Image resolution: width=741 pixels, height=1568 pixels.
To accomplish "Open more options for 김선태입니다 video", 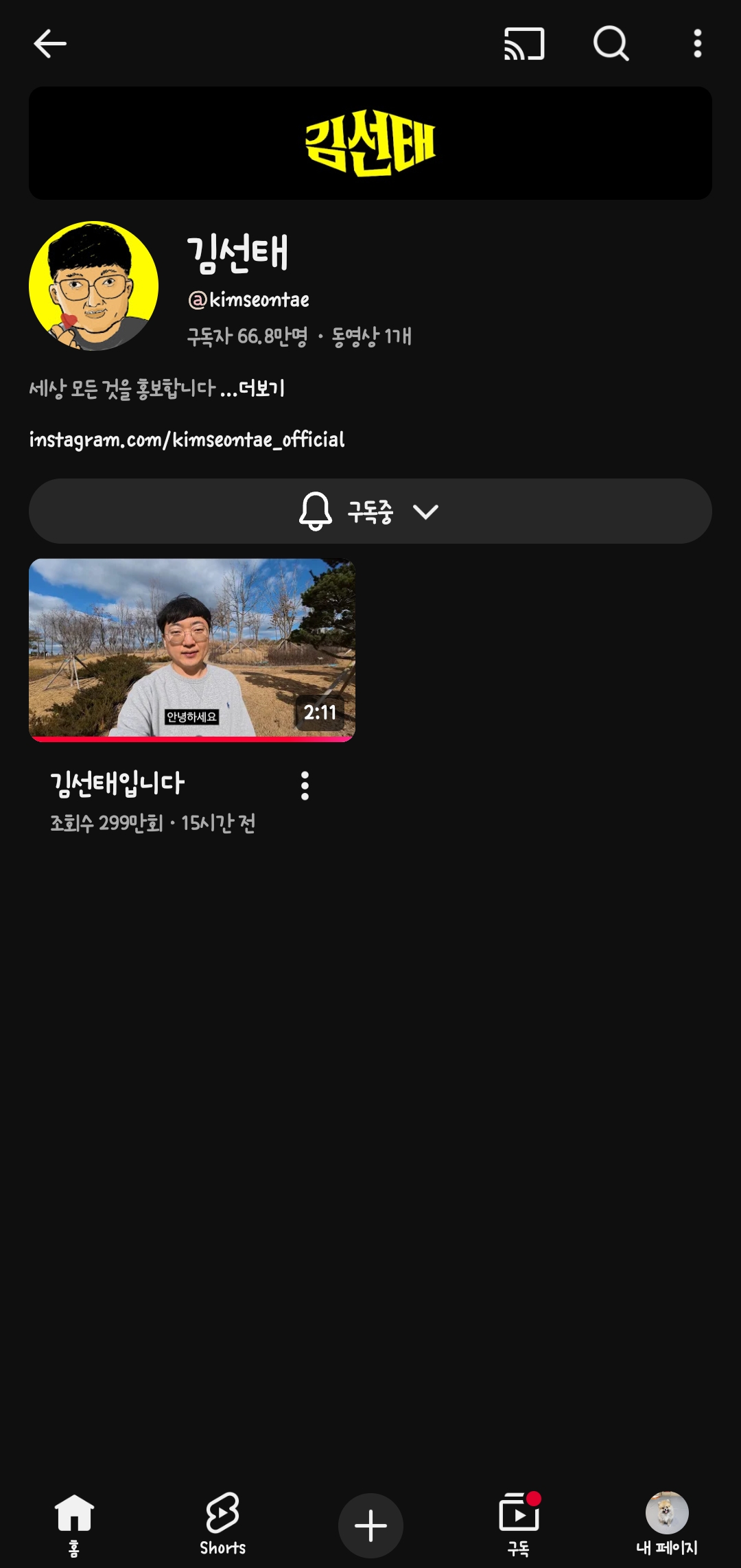I will (x=305, y=785).
